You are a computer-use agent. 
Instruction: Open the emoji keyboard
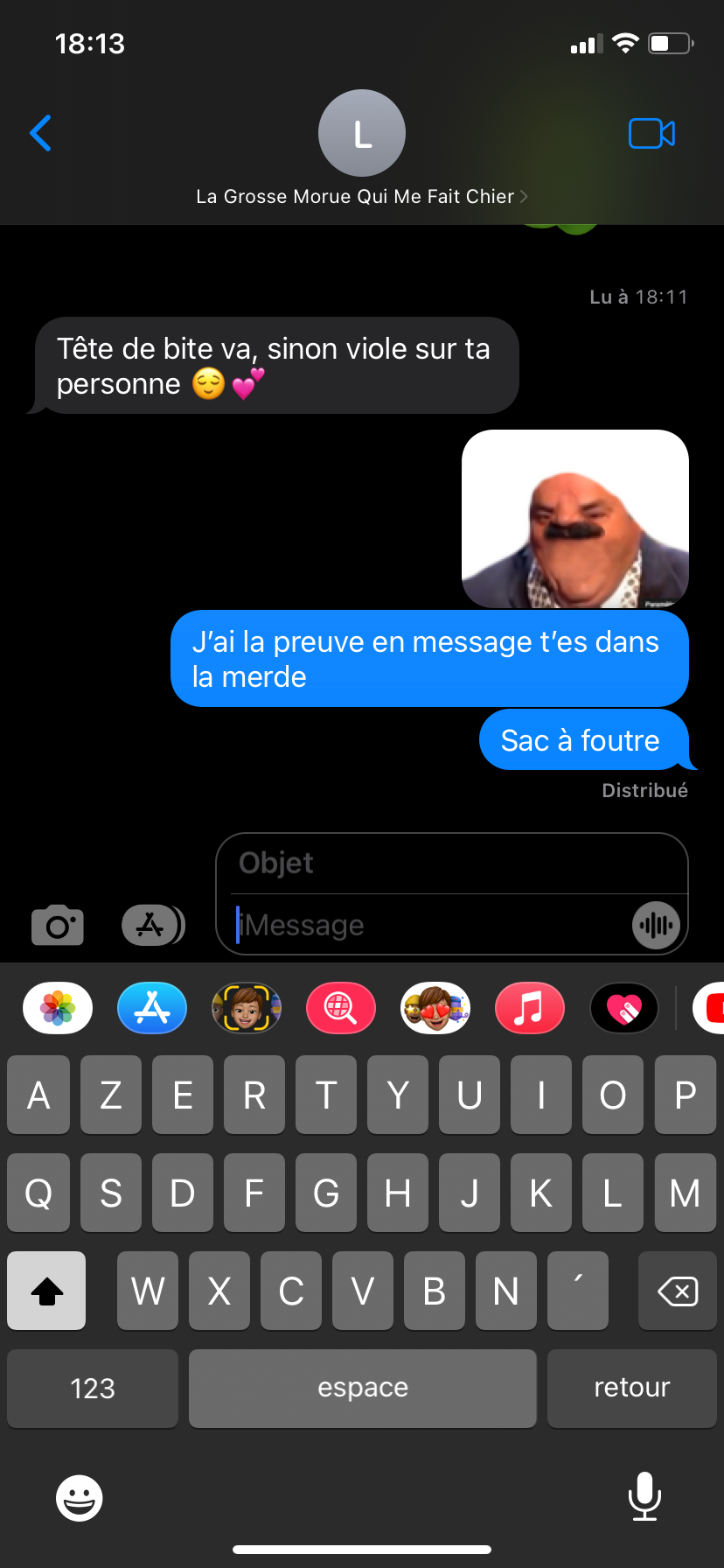tap(80, 1498)
